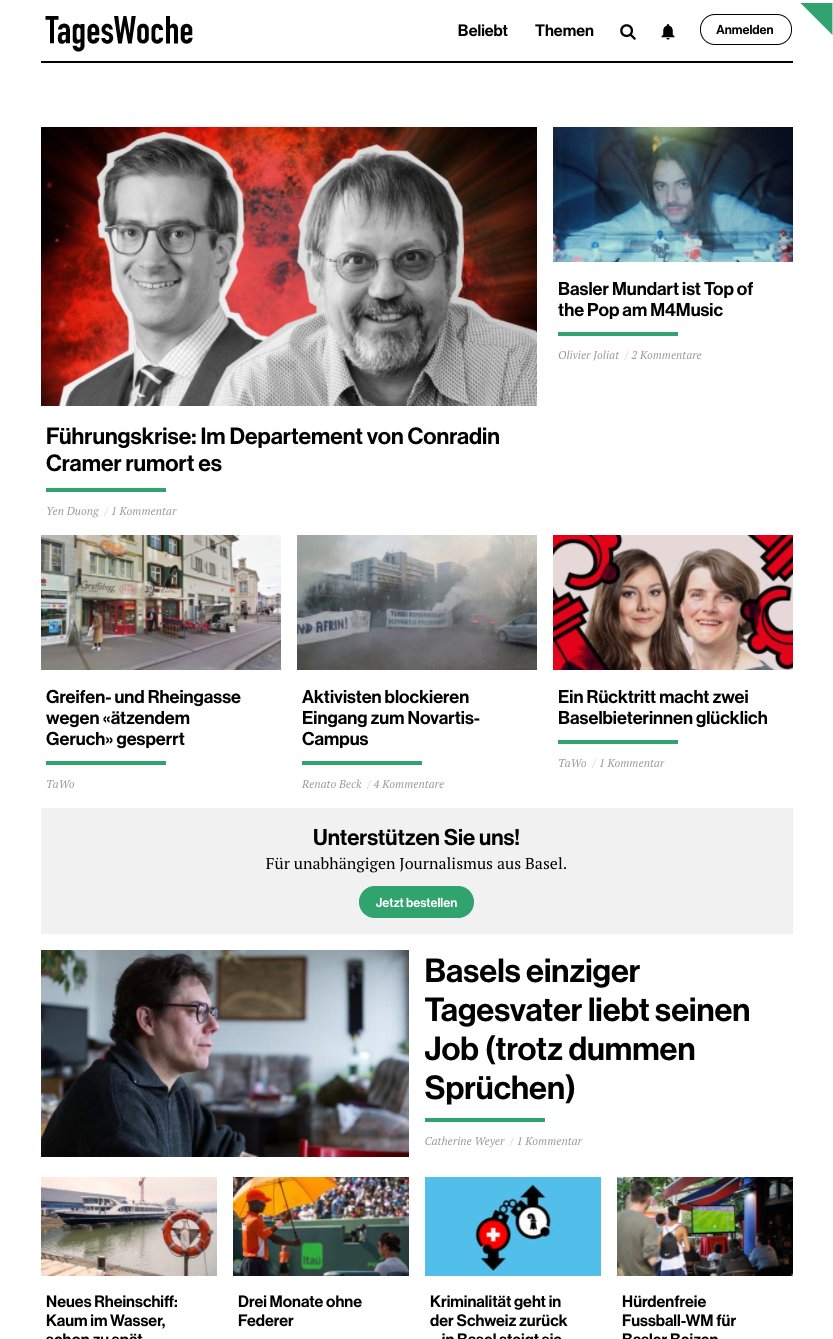Open the Basels einziger Tagesvater article
Screen dimensions: 833x1339
(x=587, y=1029)
